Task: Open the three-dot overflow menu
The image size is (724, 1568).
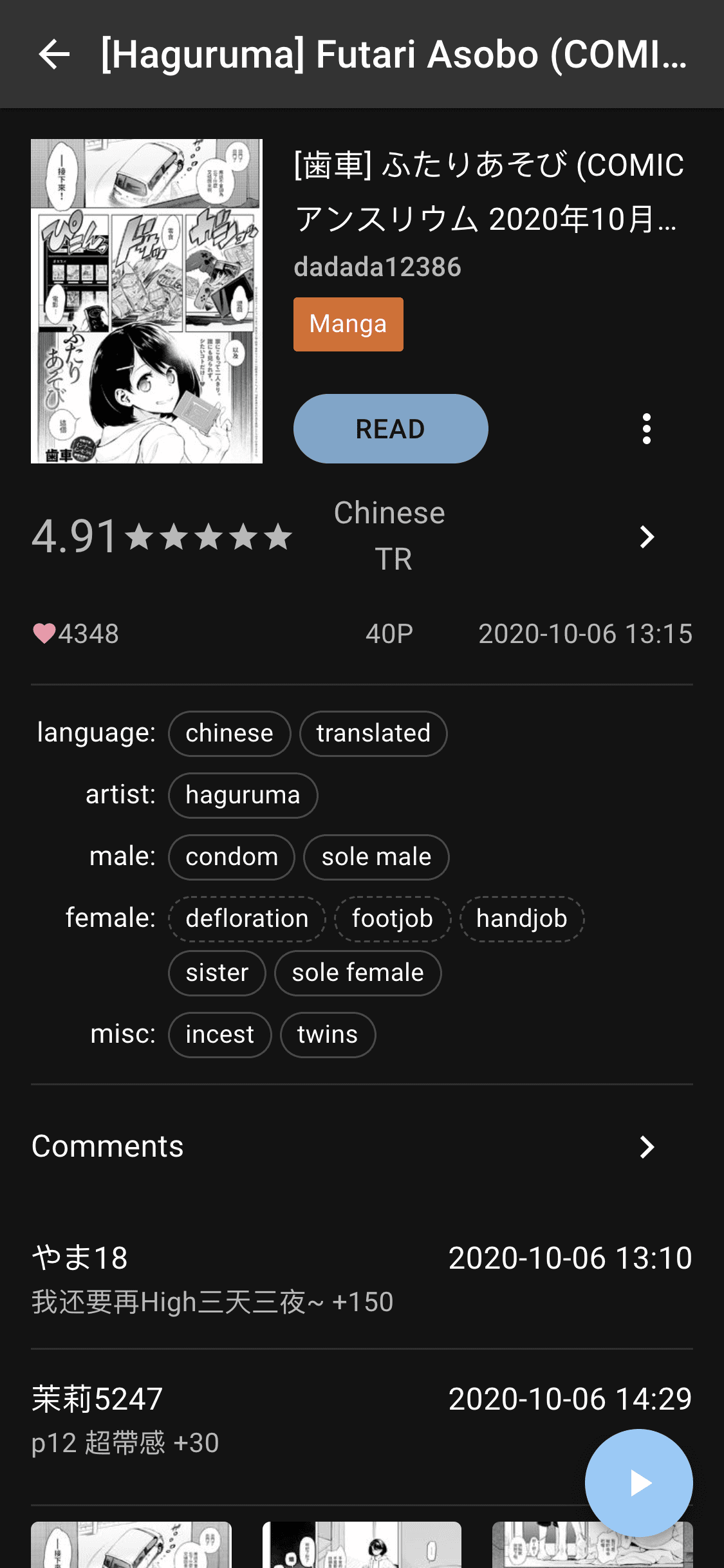Action: (x=647, y=429)
